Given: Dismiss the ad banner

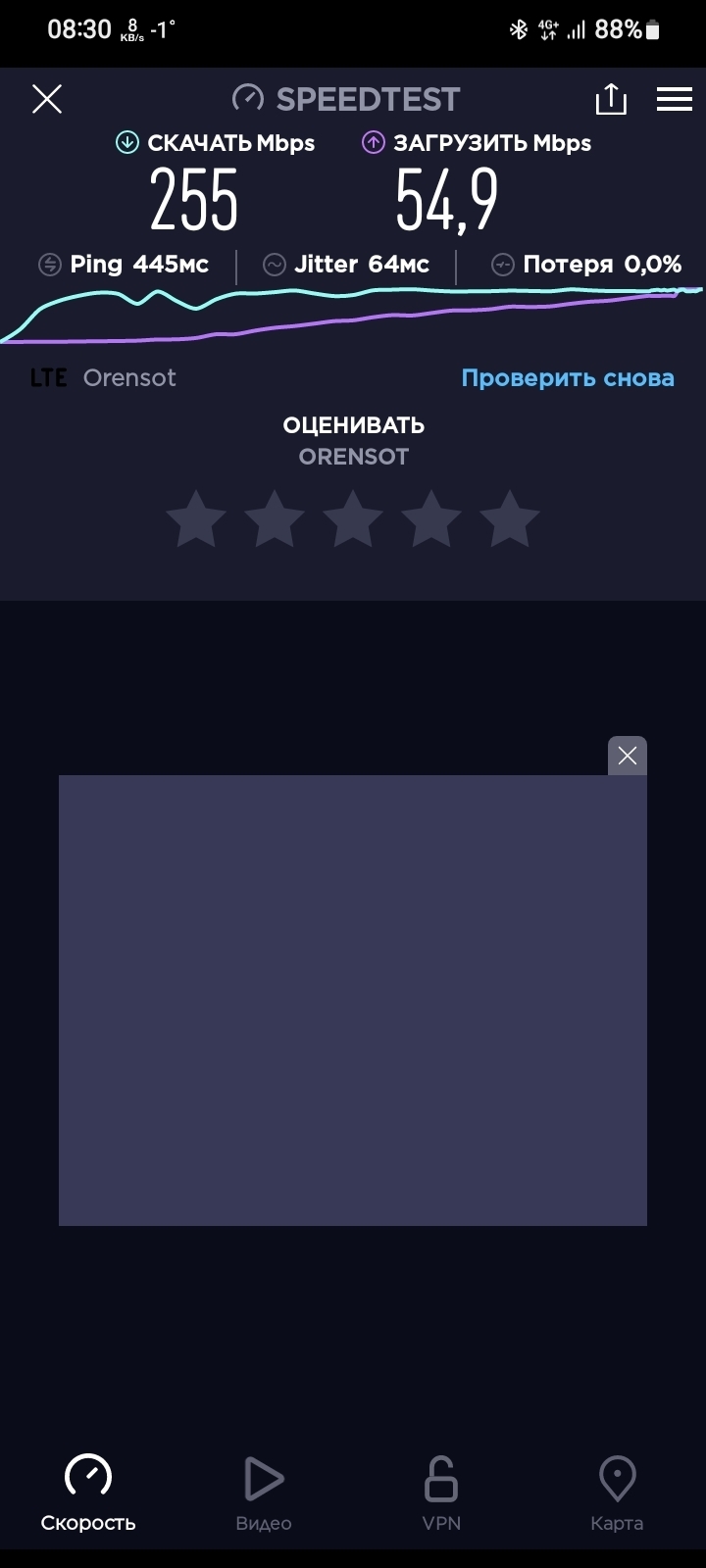Looking at the screenshot, I should point(628,756).
